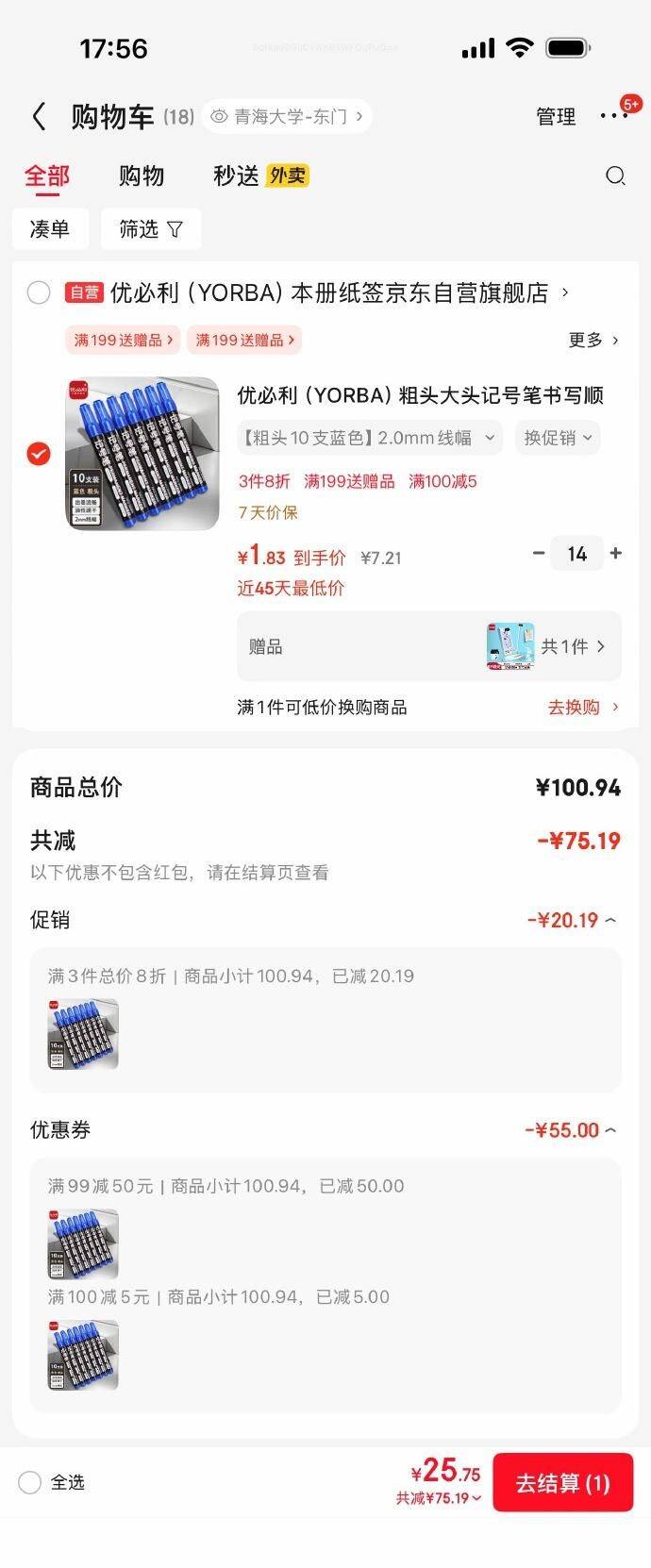
Task: Open the 青海大学-东门 delivery address selector
Action: (x=287, y=117)
